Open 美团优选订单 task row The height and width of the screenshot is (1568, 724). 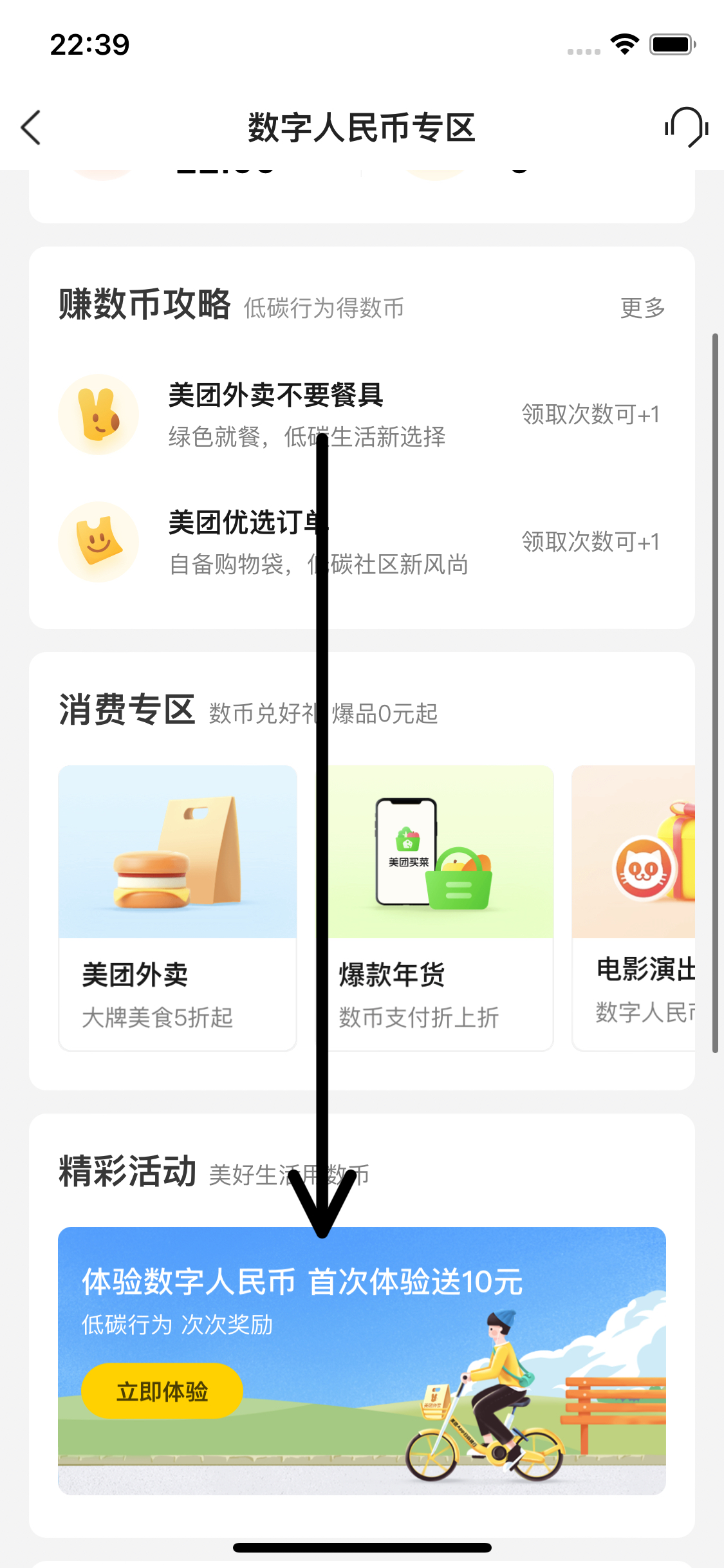(x=360, y=543)
